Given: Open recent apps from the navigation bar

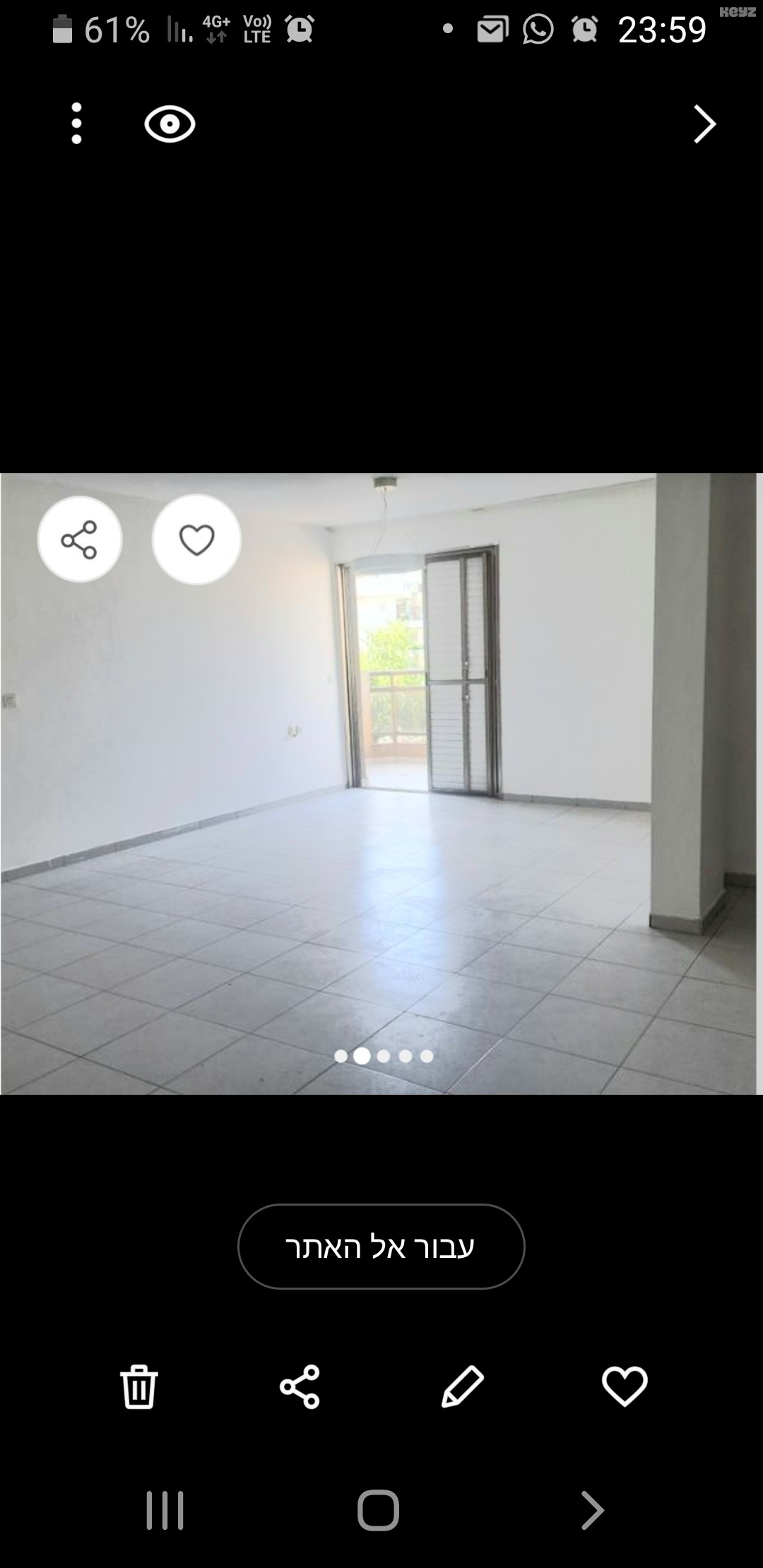Looking at the screenshot, I should (x=165, y=1510).
